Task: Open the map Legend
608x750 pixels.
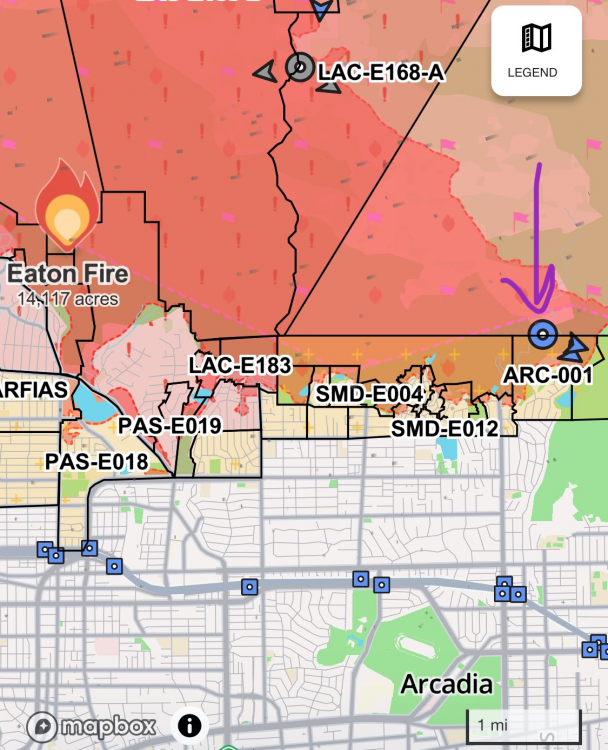Action: coord(536,50)
